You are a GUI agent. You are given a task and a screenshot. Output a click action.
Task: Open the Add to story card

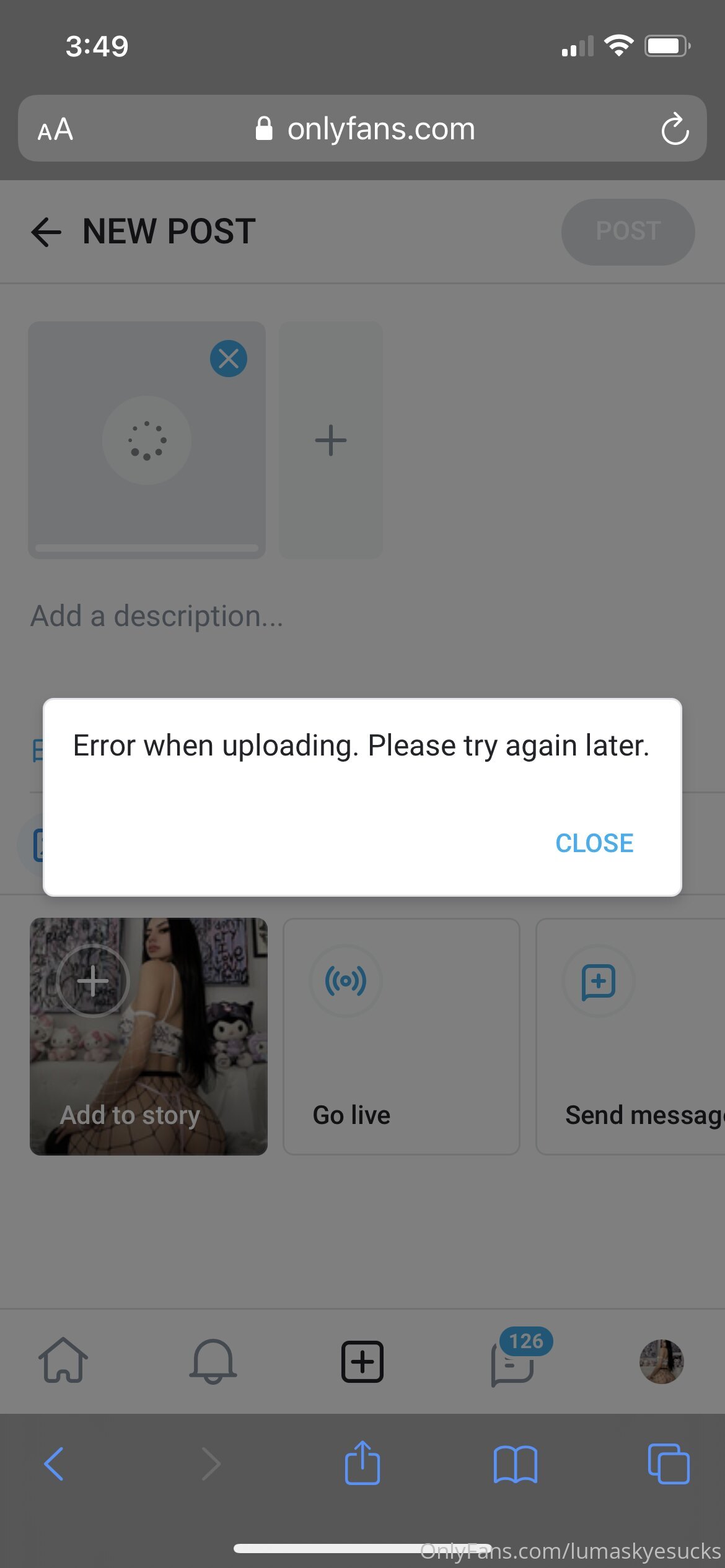click(x=149, y=1036)
